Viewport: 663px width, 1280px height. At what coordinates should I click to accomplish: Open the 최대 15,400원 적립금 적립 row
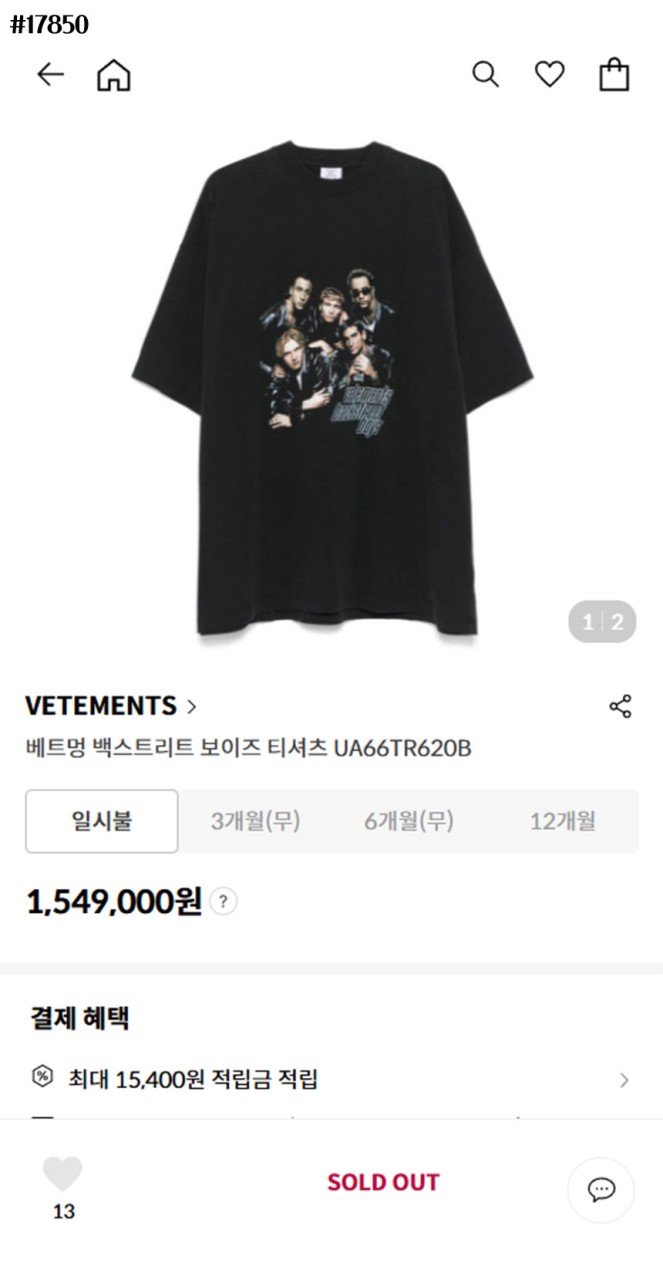click(330, 1079)
